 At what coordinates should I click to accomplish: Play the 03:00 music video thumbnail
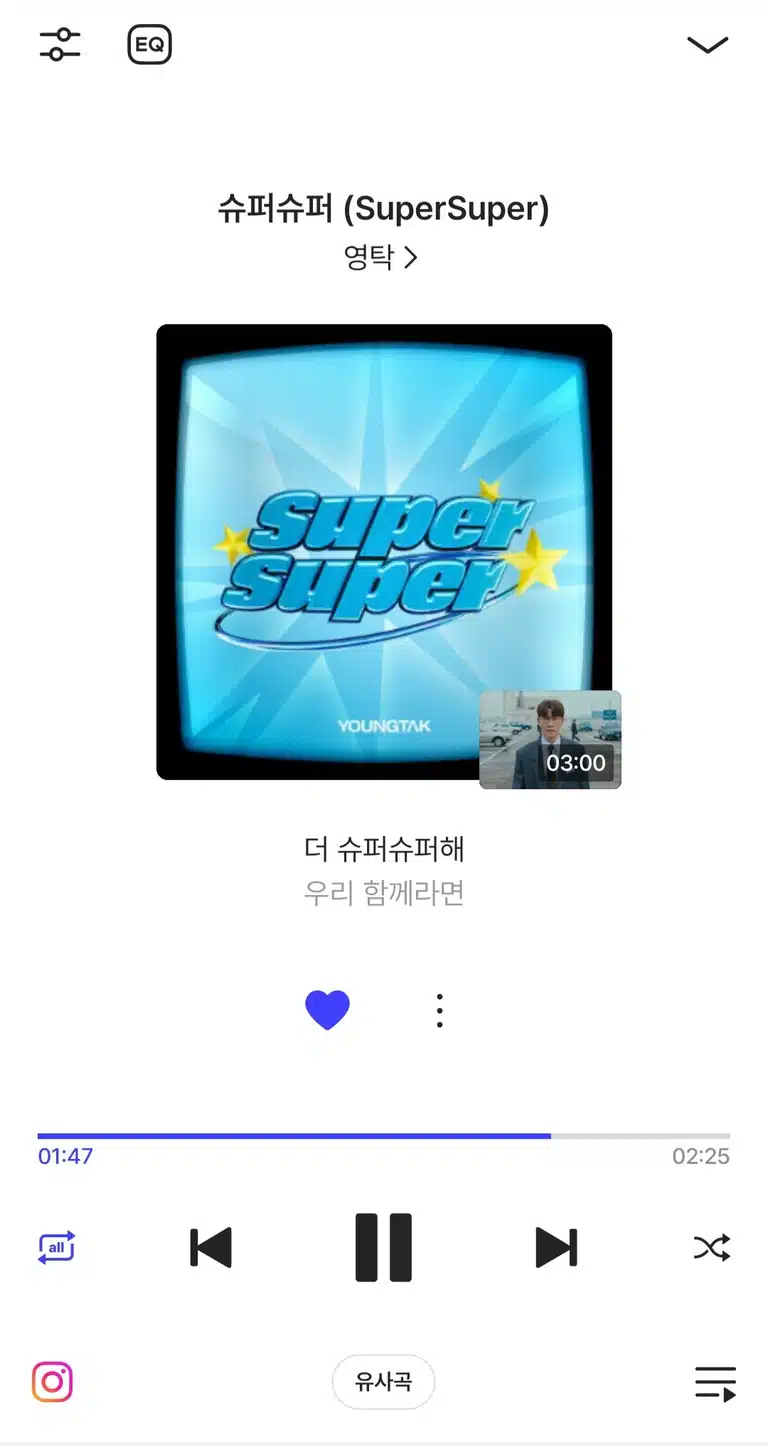coord(550,740)
